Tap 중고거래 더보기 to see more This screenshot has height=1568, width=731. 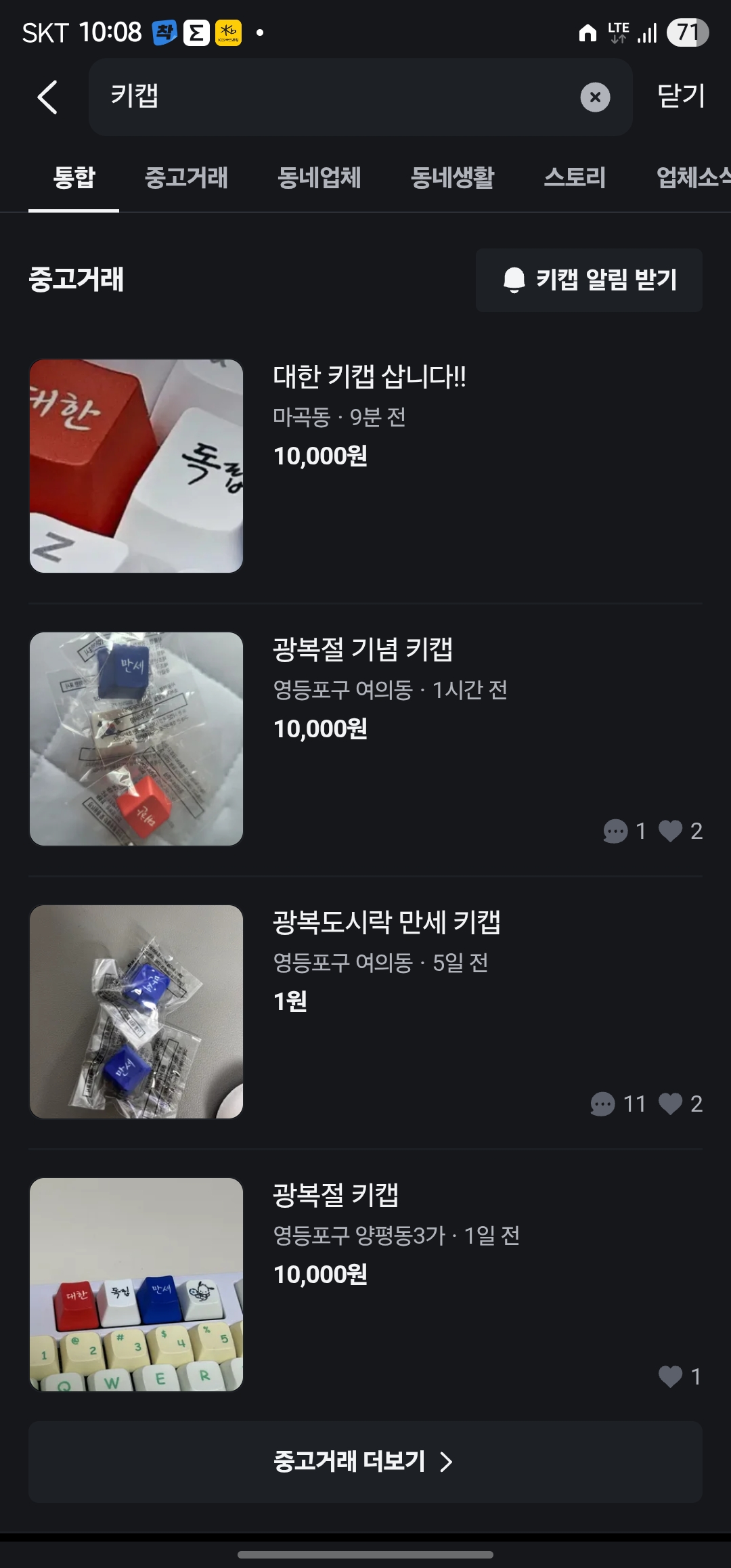tap(365, 1462)
